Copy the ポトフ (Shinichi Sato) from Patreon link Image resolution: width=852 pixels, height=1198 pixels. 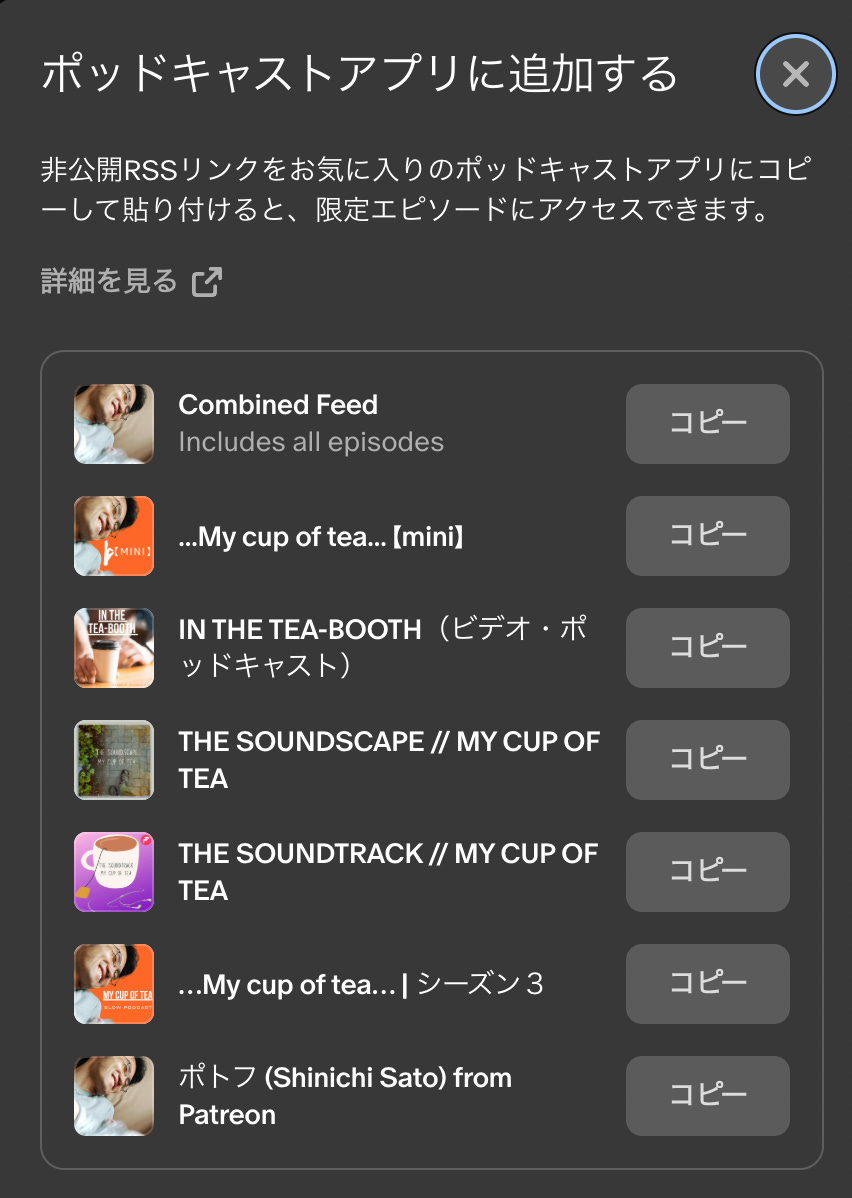click(708, 1096)
